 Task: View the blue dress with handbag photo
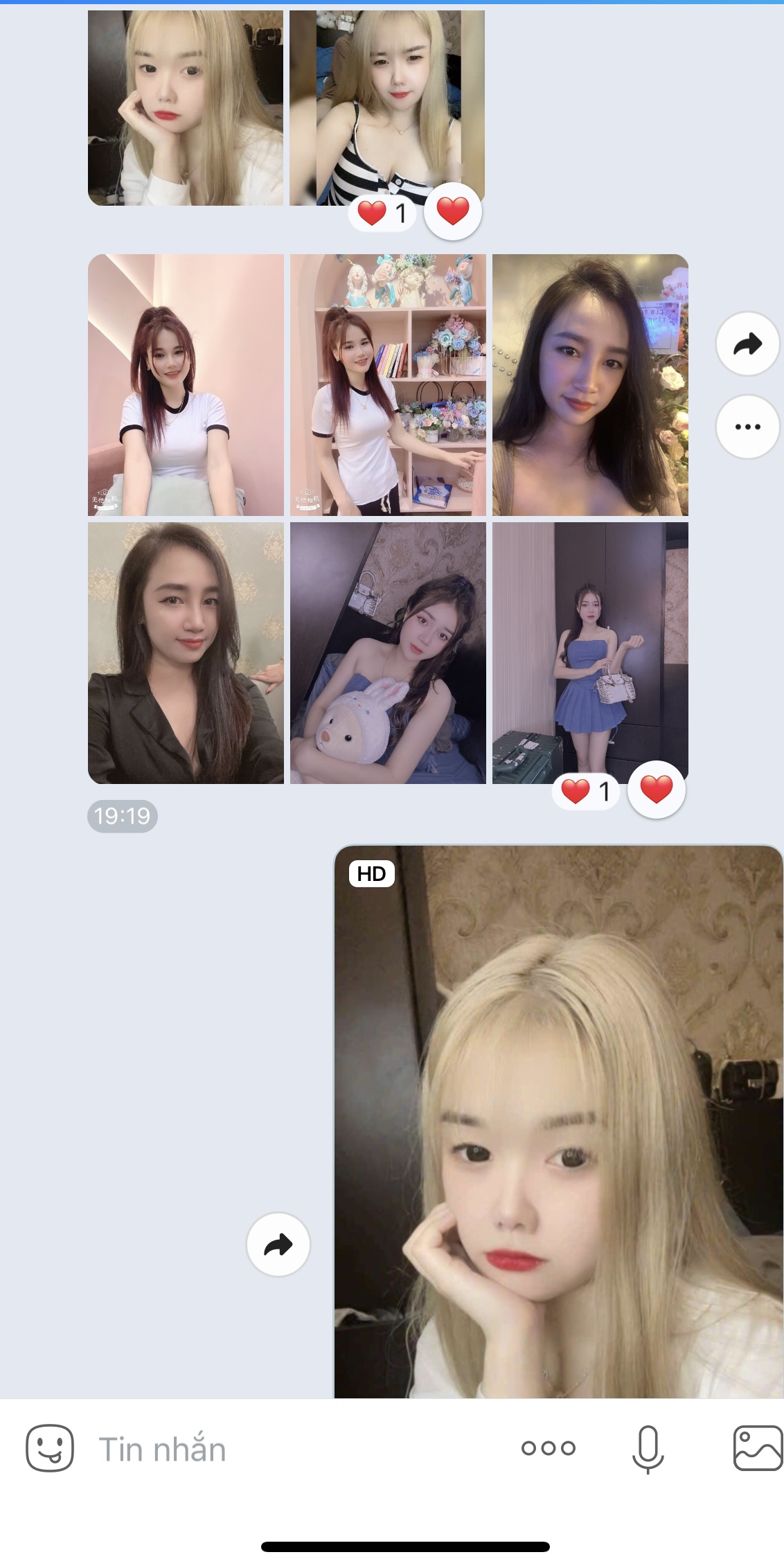pos(590,644)
